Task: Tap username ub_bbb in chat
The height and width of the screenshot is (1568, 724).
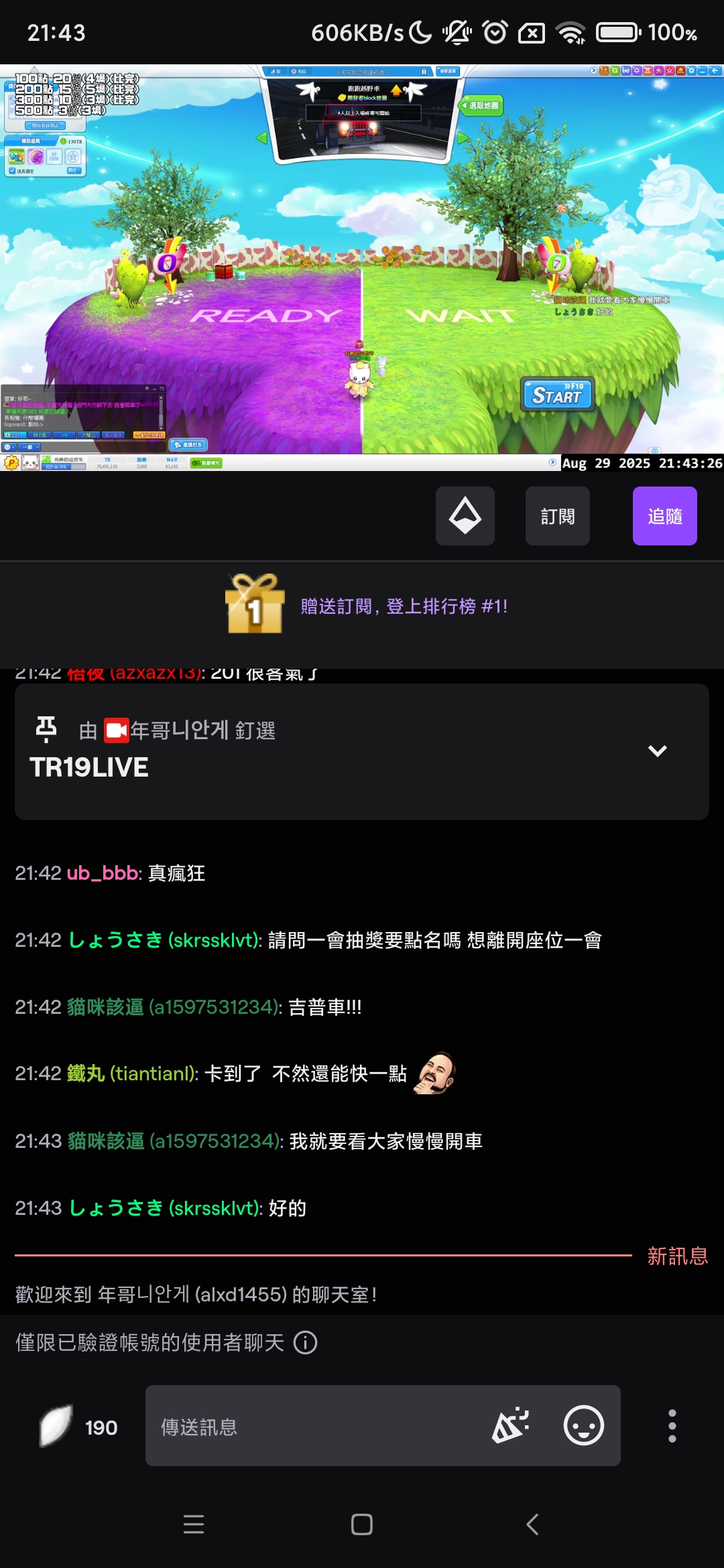Action: point(104,873)
